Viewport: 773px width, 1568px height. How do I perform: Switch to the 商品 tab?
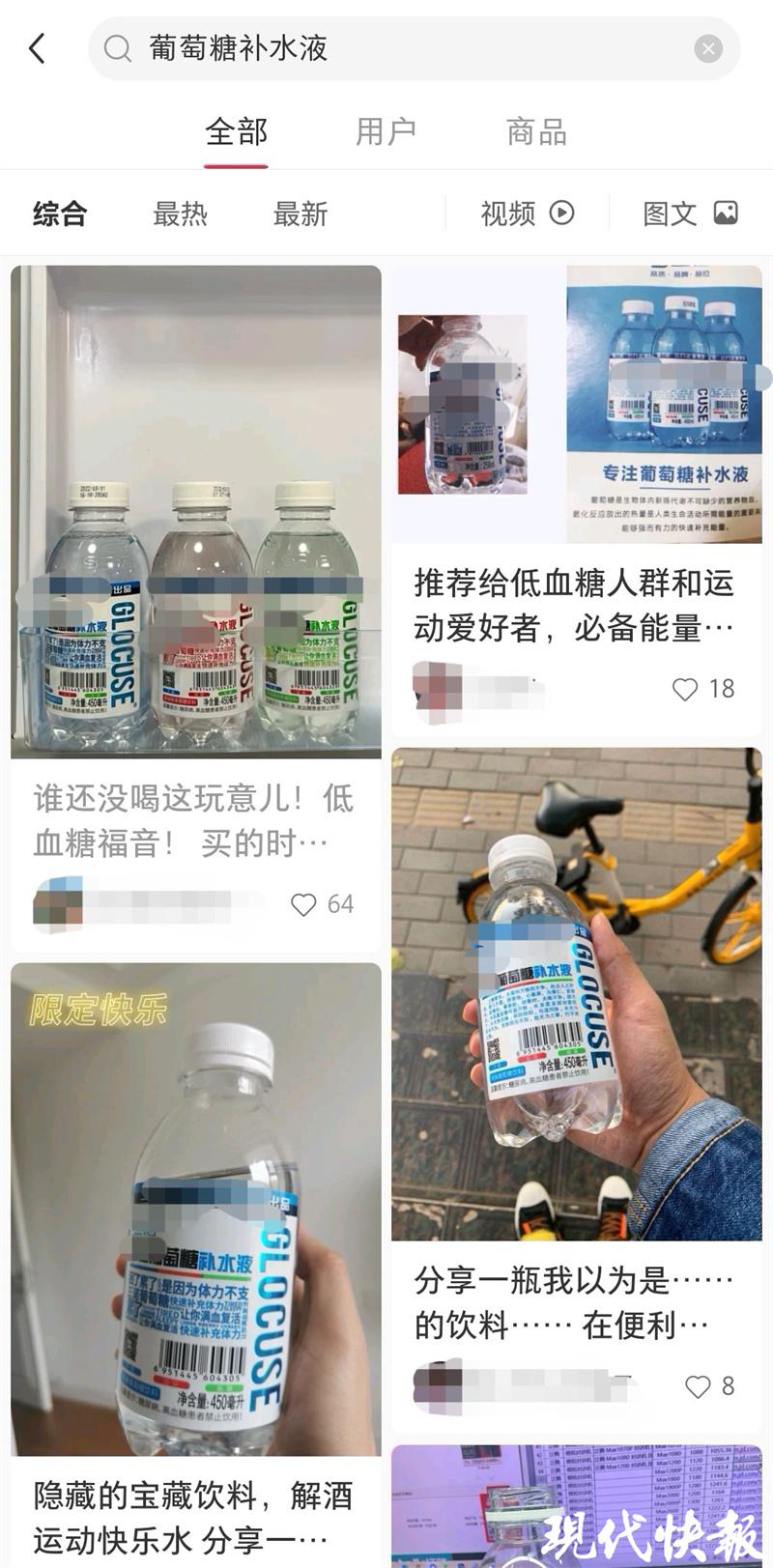coord(536,131)
